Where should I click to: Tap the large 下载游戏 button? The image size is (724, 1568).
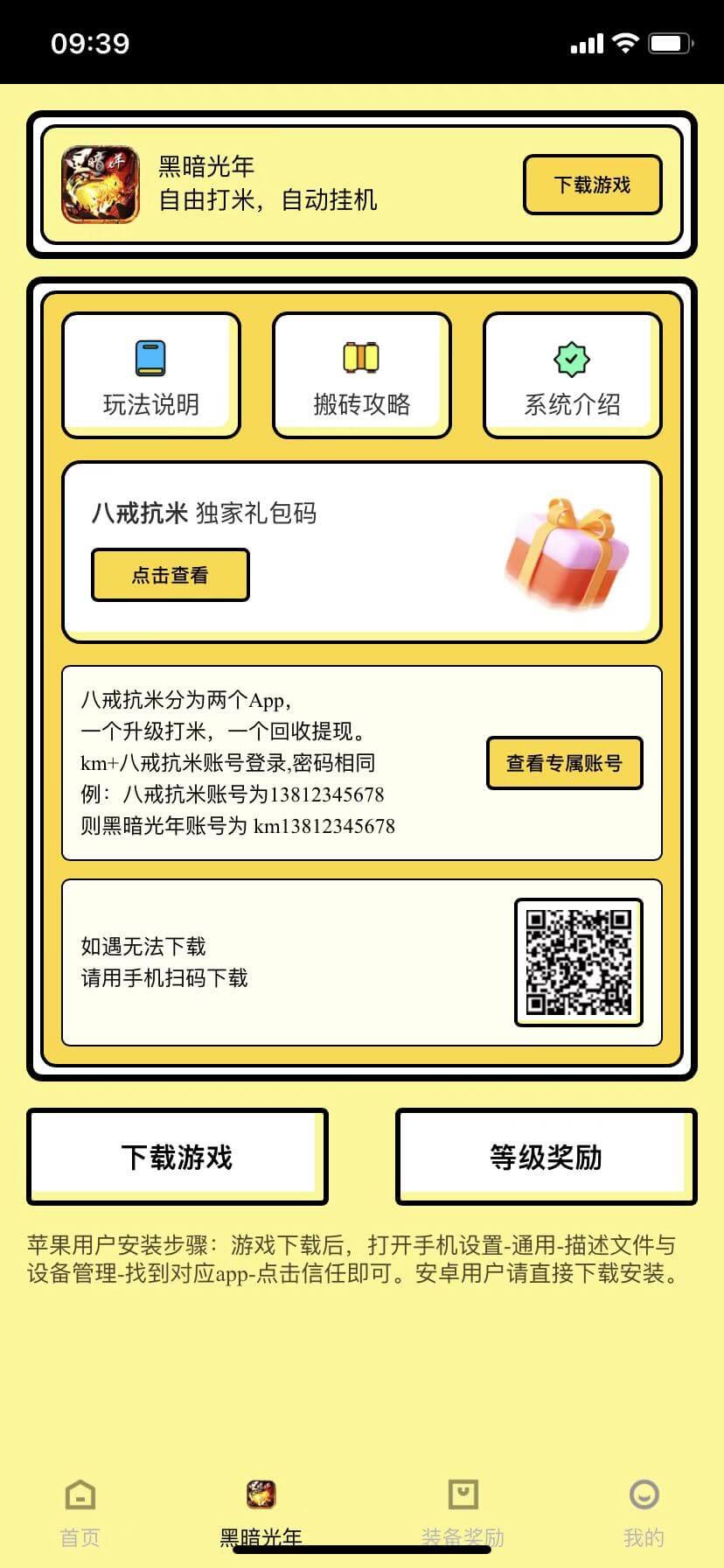(x=178, y=1157)
